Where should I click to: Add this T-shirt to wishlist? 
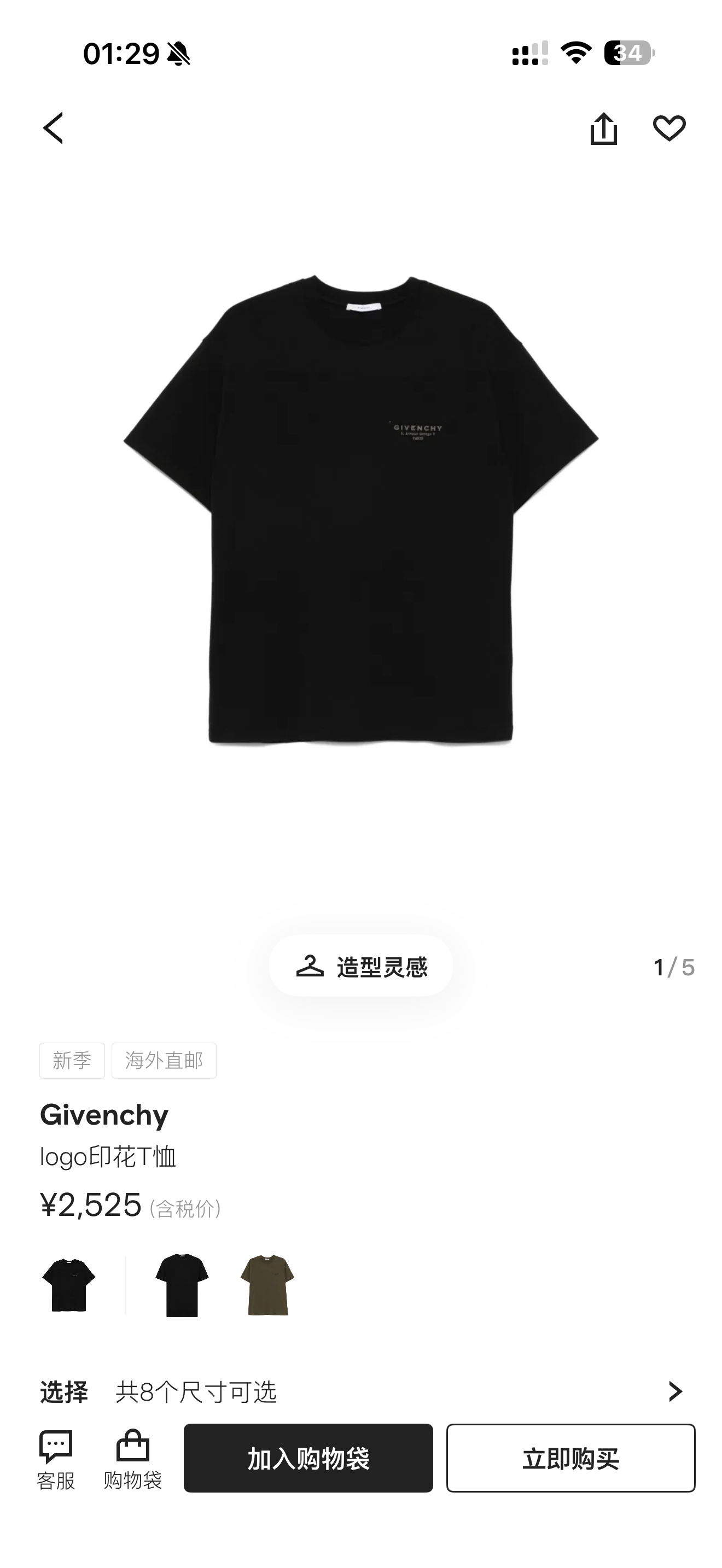coord(669,128)
